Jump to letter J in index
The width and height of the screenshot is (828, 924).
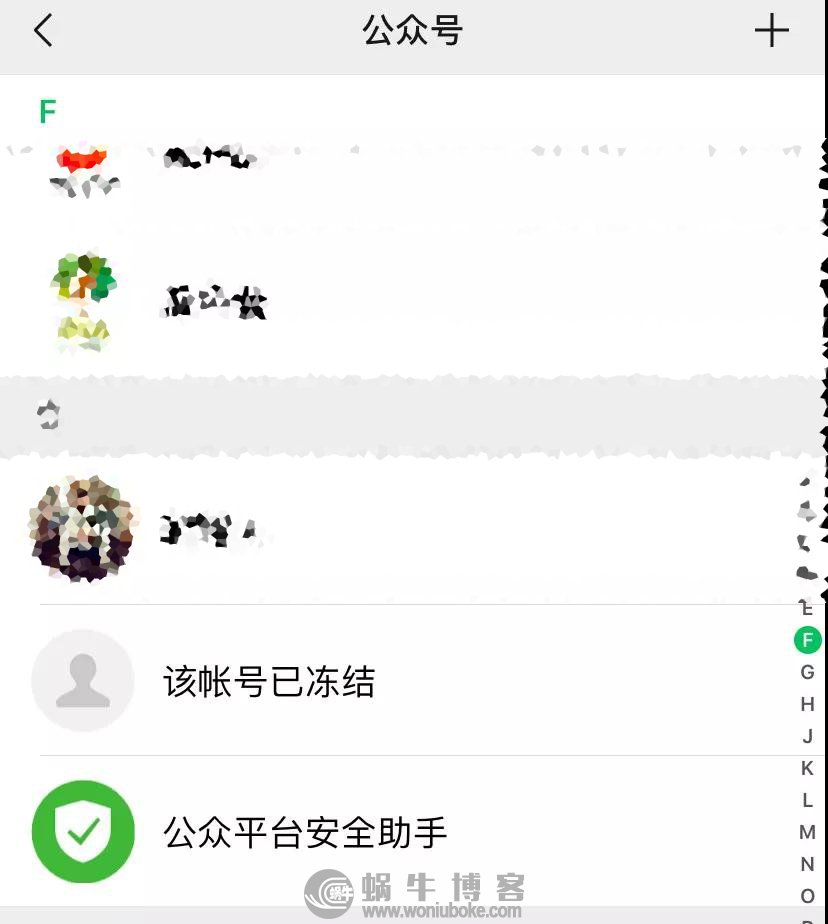point(807,736)
